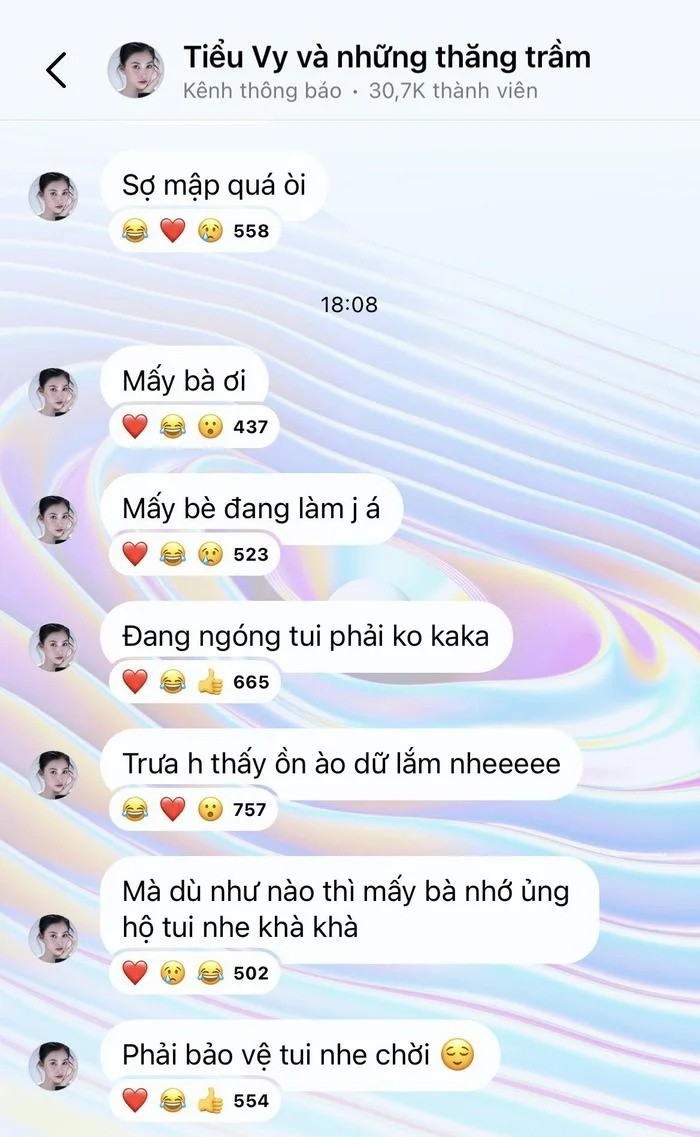Open the 757 reactions on "Trưa h thấy ồn ào"
The image size is (700, 1137).
click(195, 809)
